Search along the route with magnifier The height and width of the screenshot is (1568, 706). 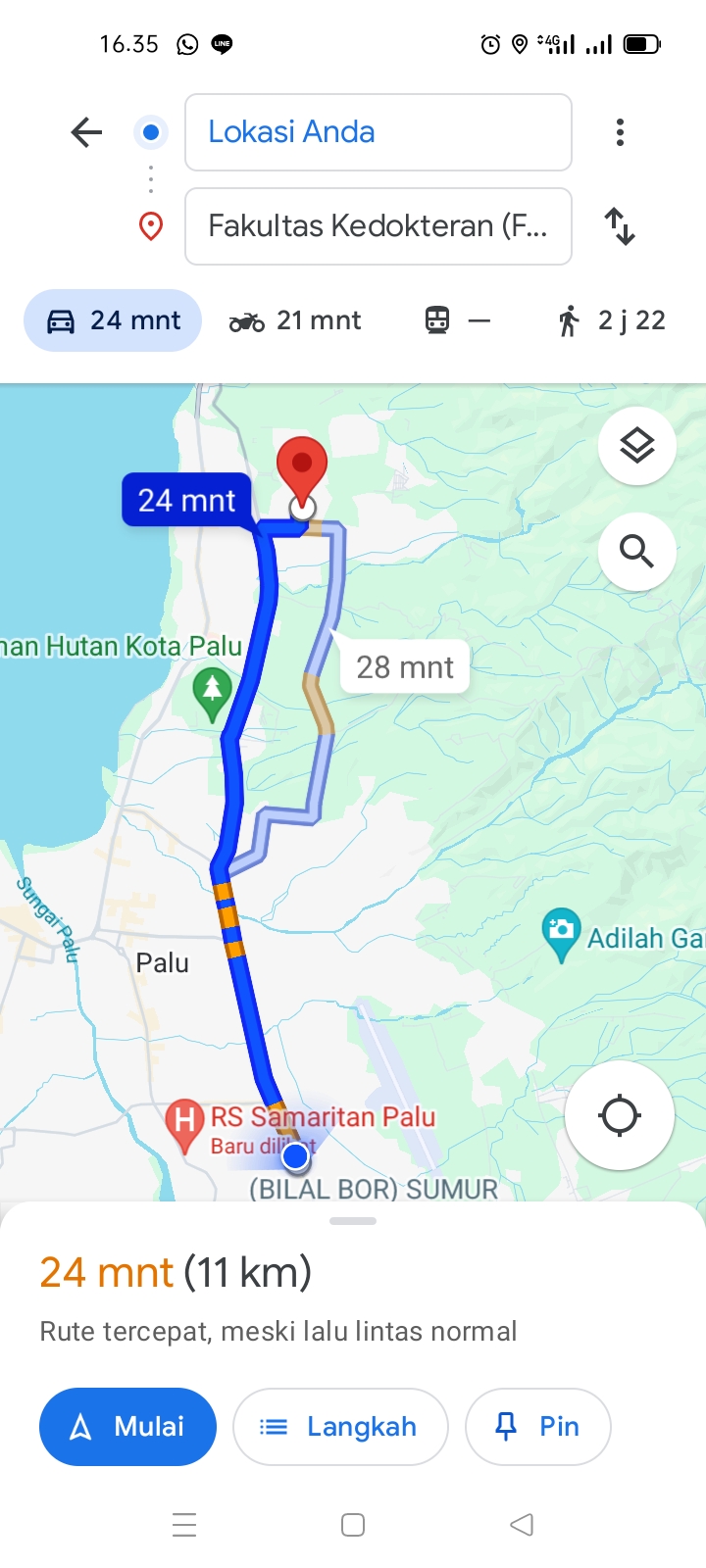[637, 552]
